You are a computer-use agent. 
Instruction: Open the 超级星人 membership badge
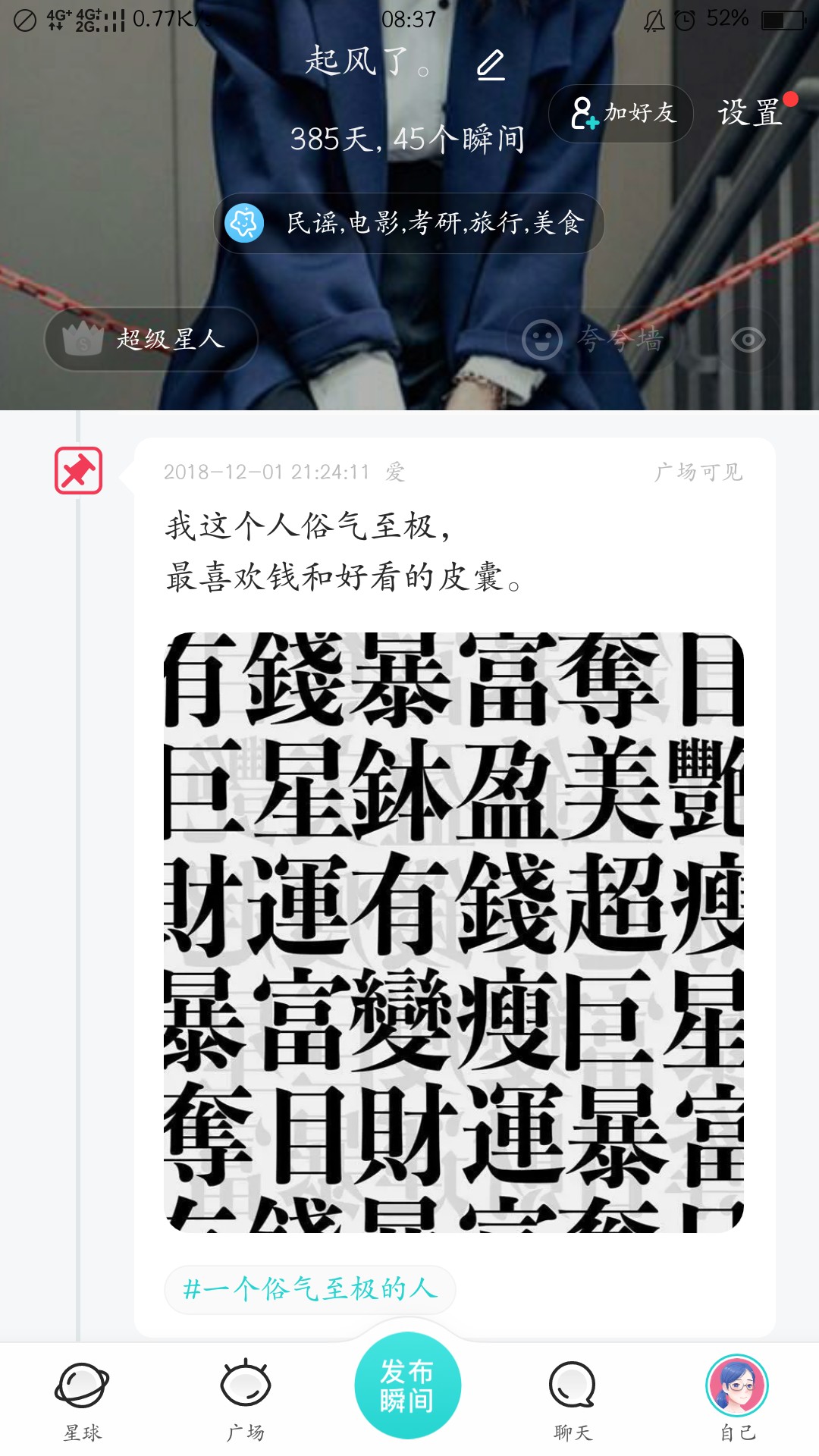click(151, 339)
